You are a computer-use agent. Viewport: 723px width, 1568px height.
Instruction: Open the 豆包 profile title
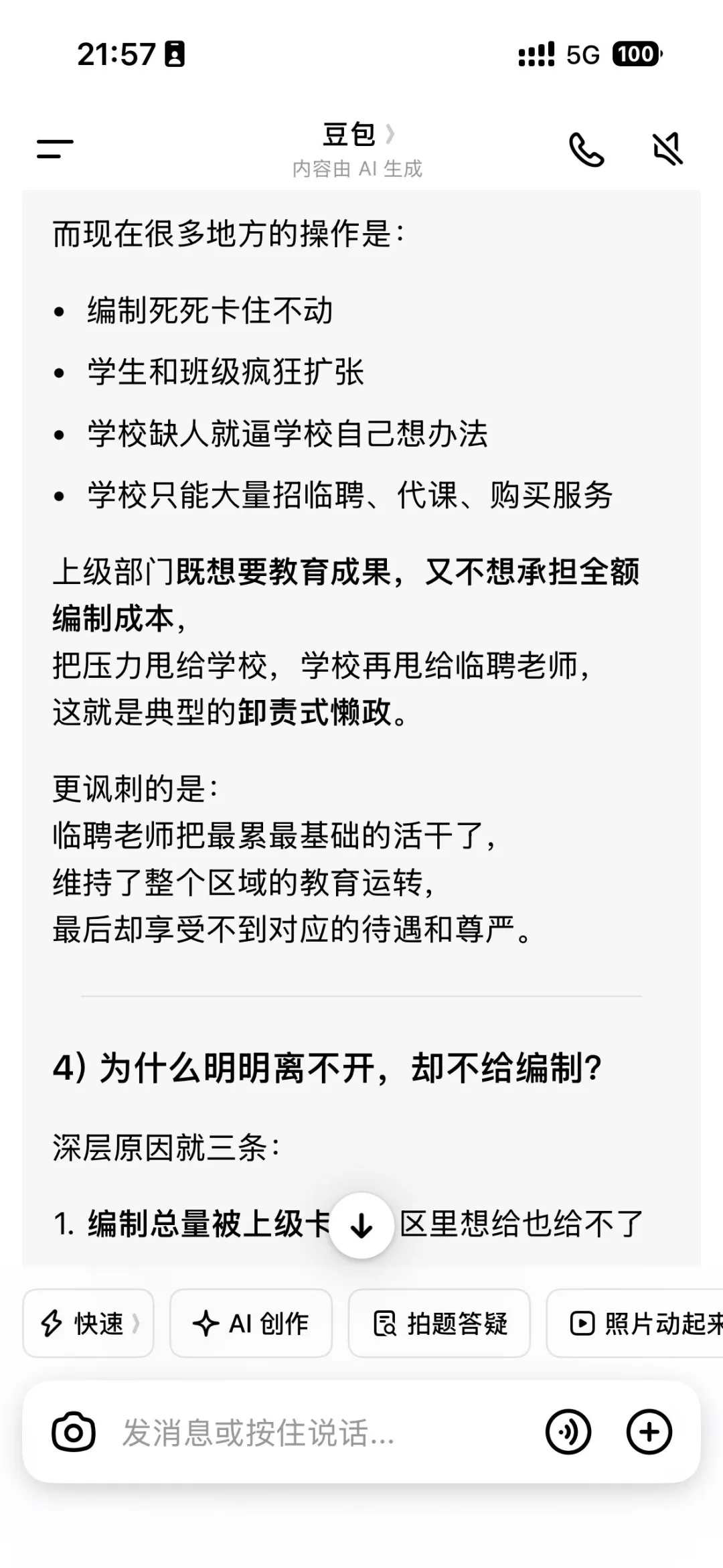coord(358,135)
